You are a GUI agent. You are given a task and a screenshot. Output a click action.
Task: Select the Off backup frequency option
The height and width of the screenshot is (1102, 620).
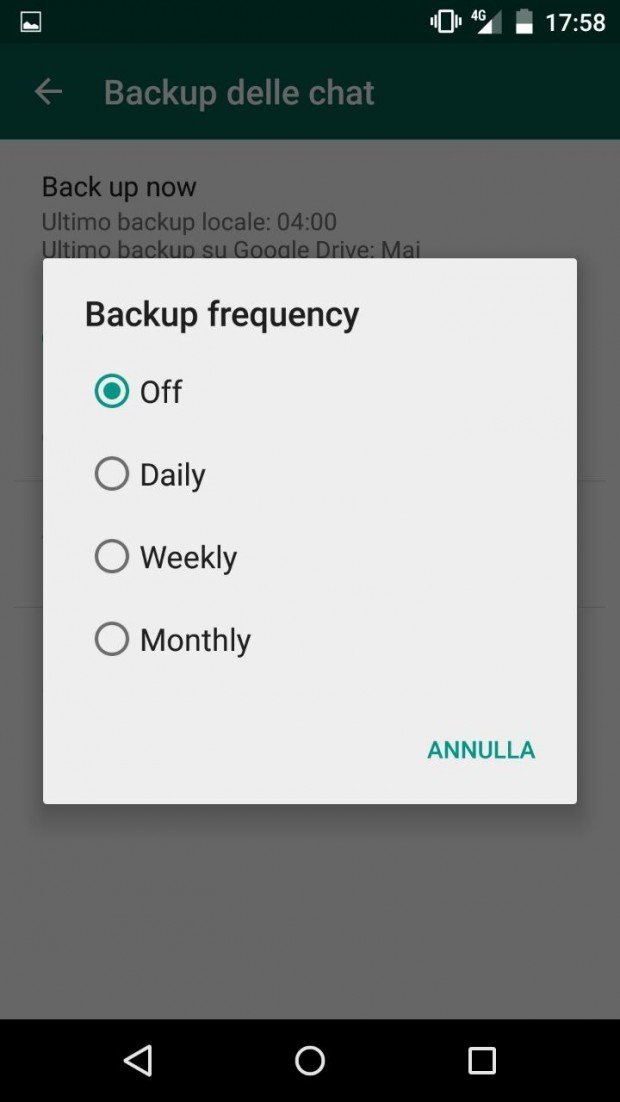[309, 391]
